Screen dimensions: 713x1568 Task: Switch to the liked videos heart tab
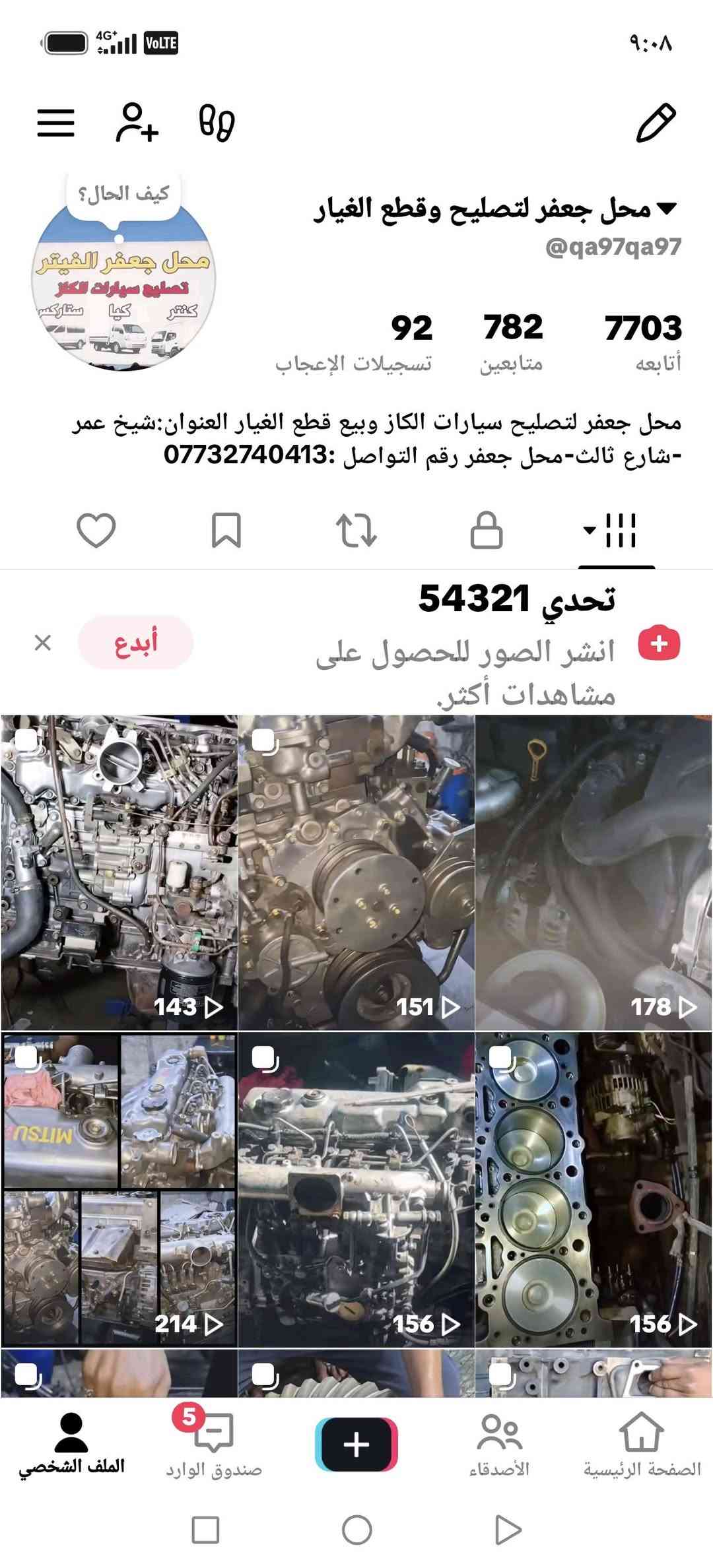(x=96, y=530)
